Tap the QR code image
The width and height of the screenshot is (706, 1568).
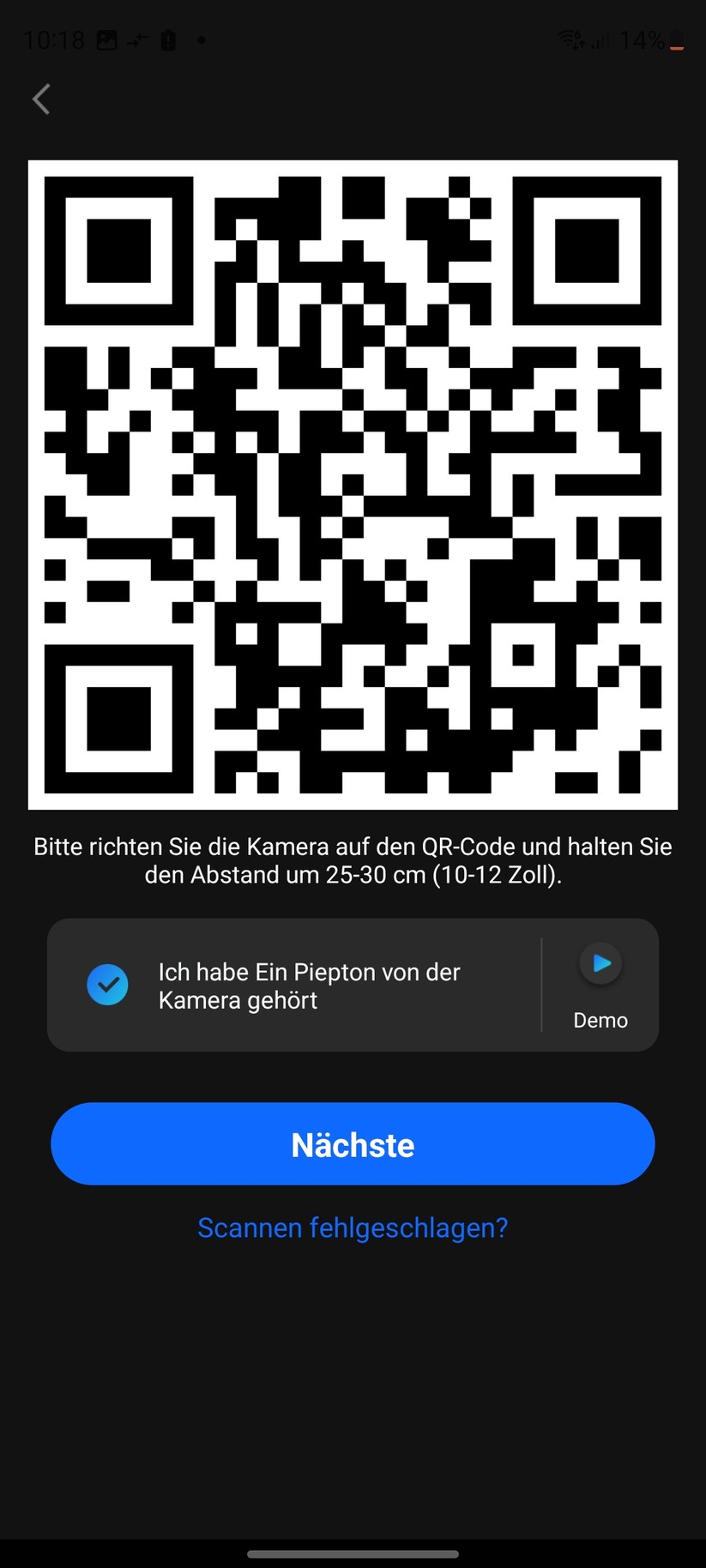353,485
